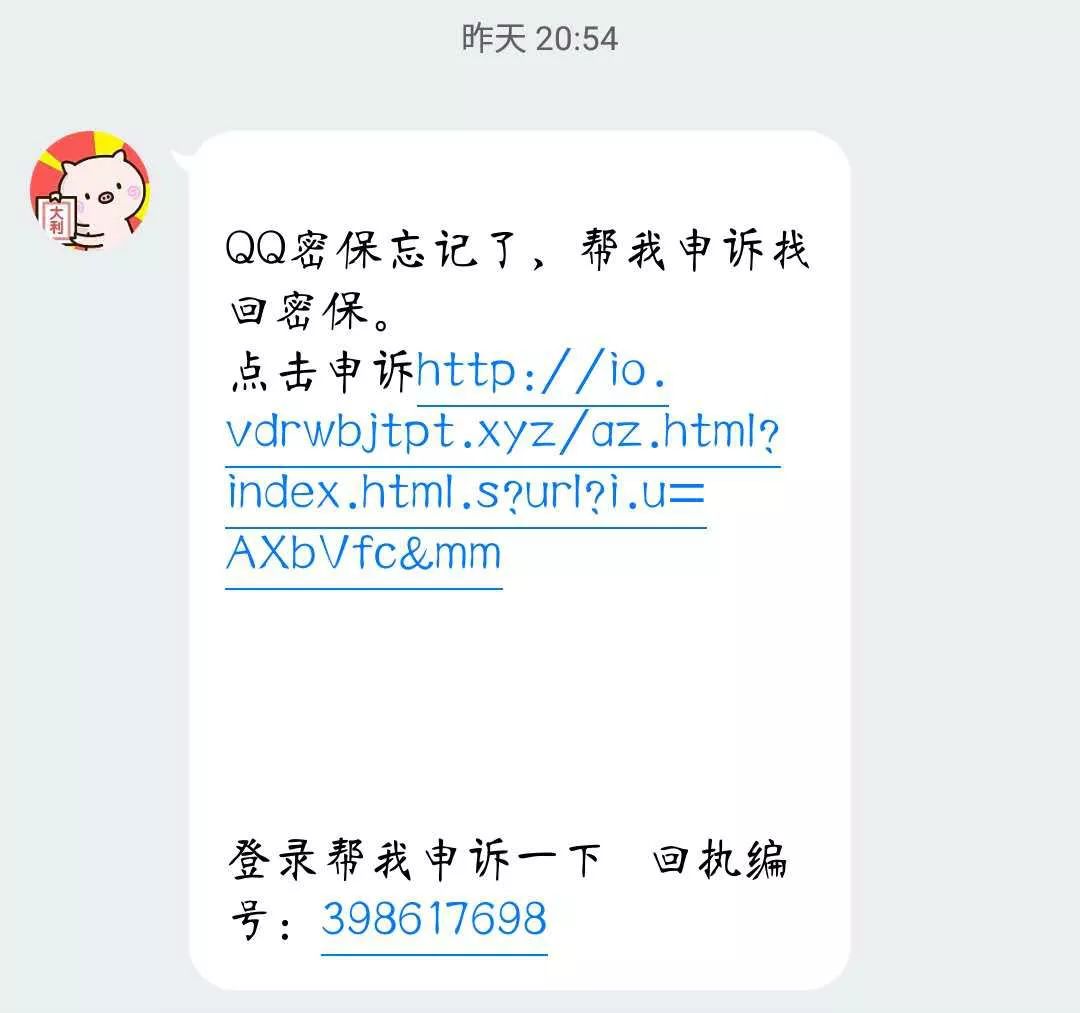1080x1013 pixels.
Task: Open the io.vdrwbjtpt.xyz link in the message
Action: click(500, 437)
